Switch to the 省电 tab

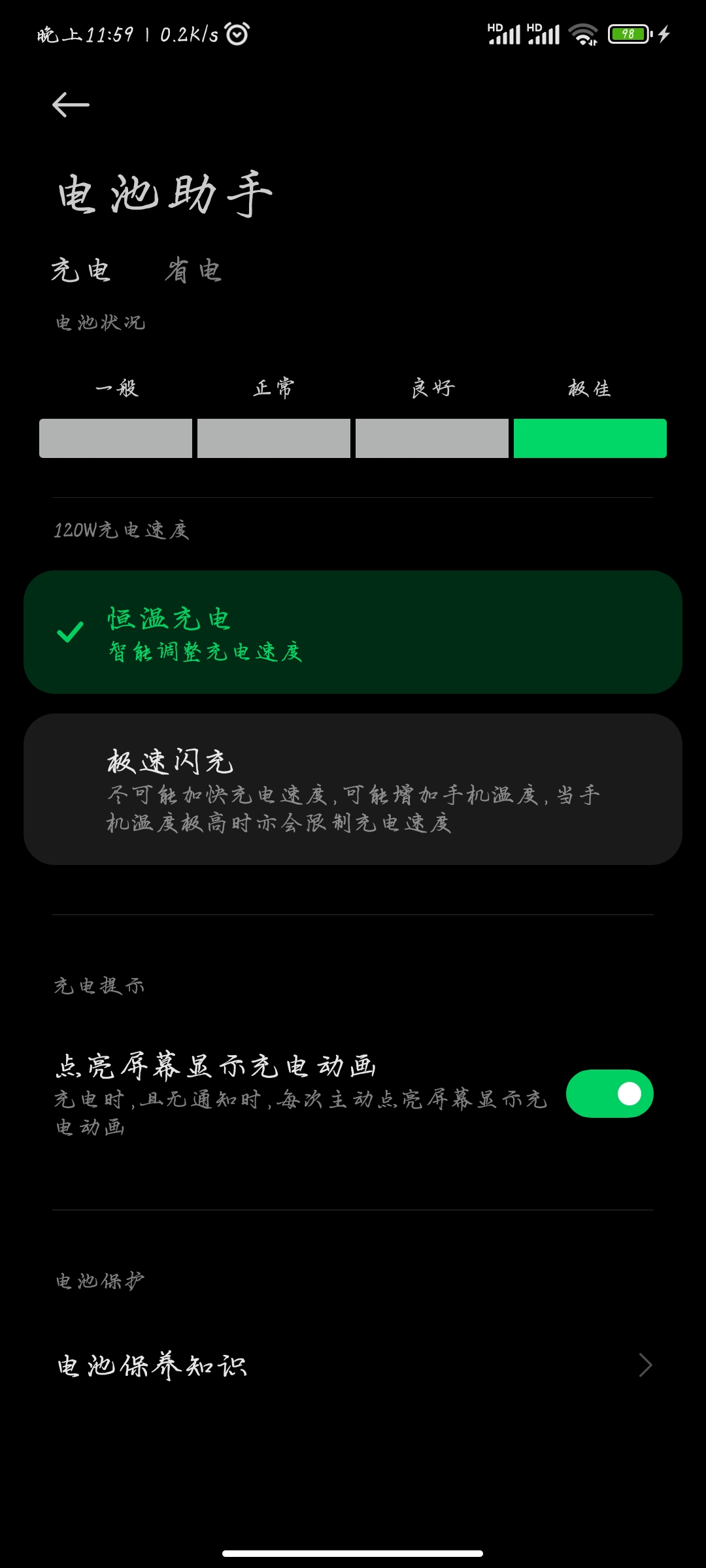tap(194, 270)
